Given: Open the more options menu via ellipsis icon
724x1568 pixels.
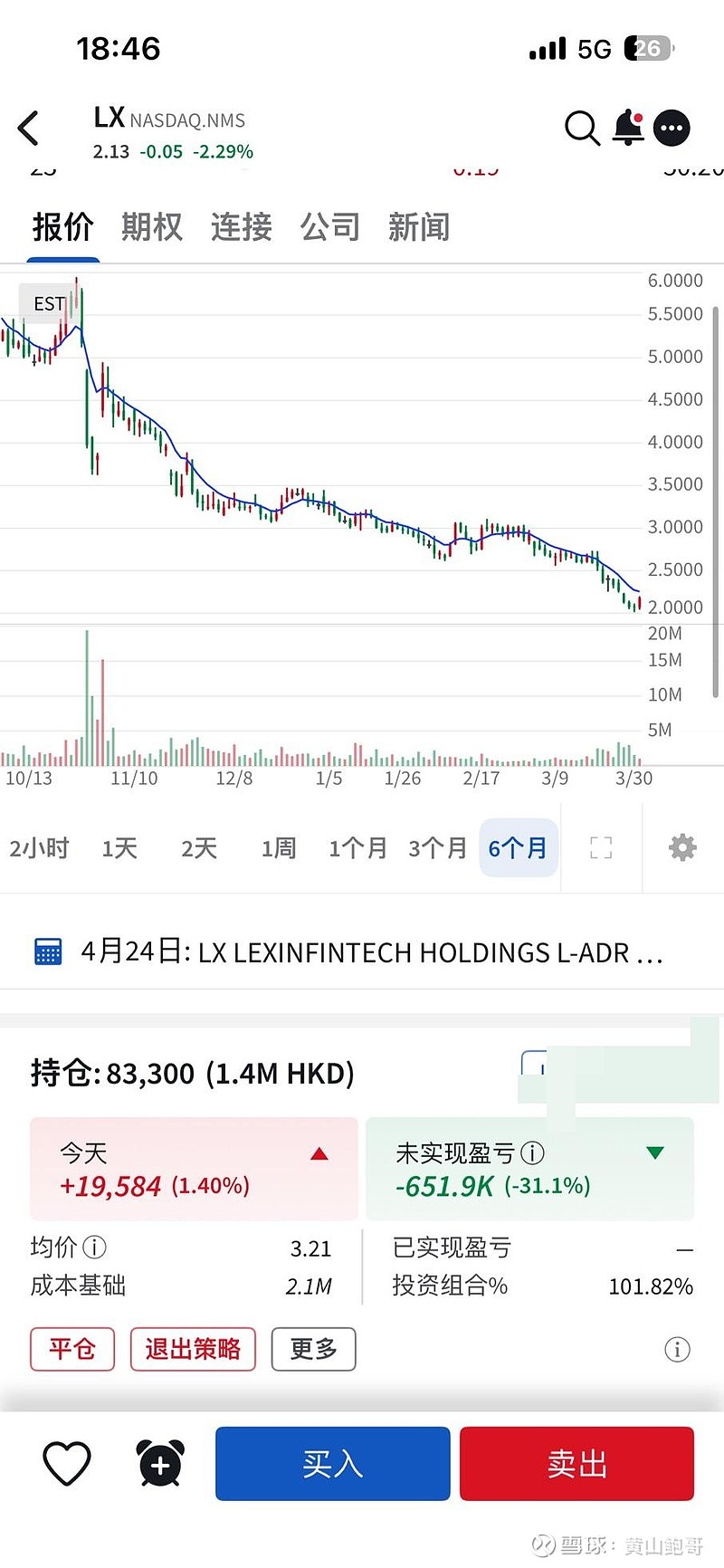Looking at the screenshot, I should pyautogui.click(x=672, y=129).
